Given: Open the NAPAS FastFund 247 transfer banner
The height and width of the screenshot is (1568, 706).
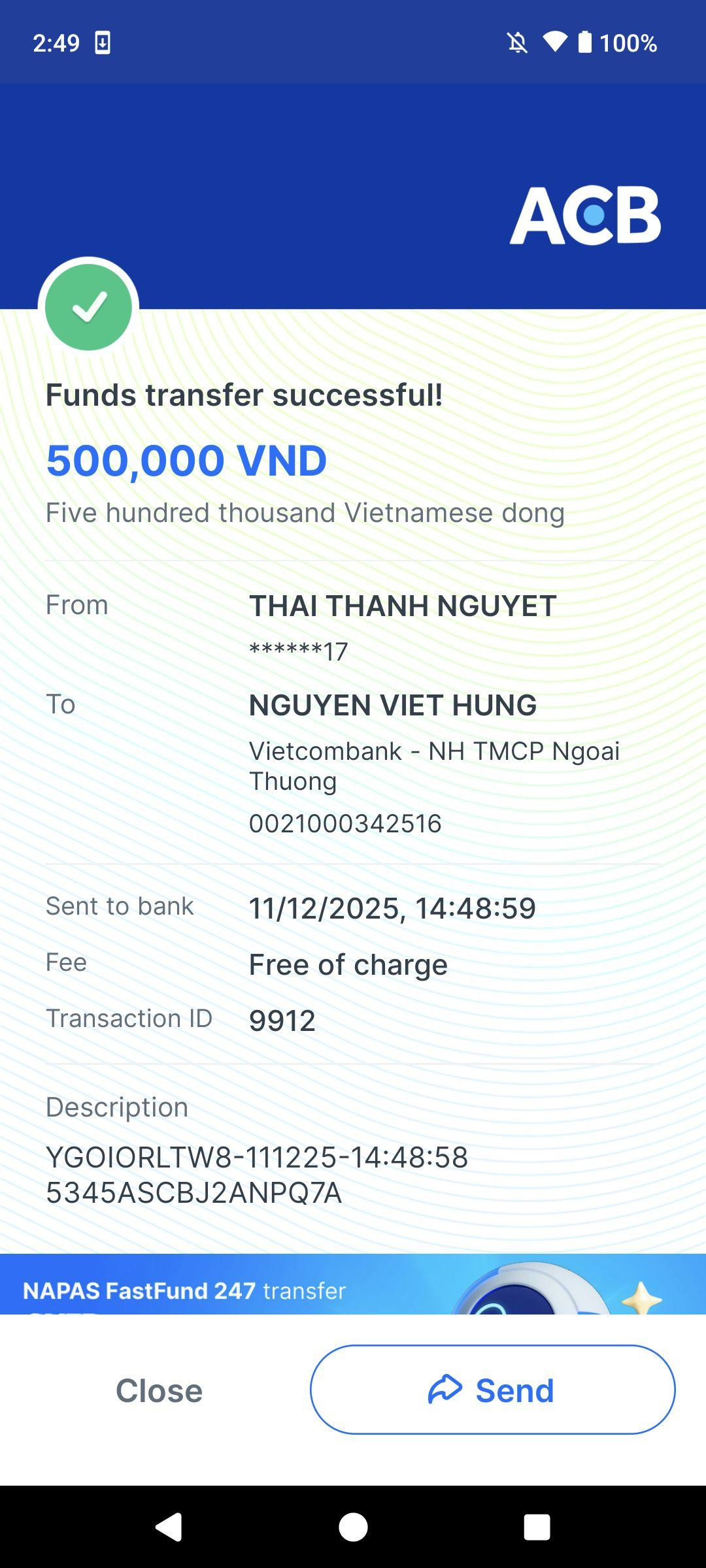Looking at the screenshot, I should pyautogui.click(x=353, y=1284).
